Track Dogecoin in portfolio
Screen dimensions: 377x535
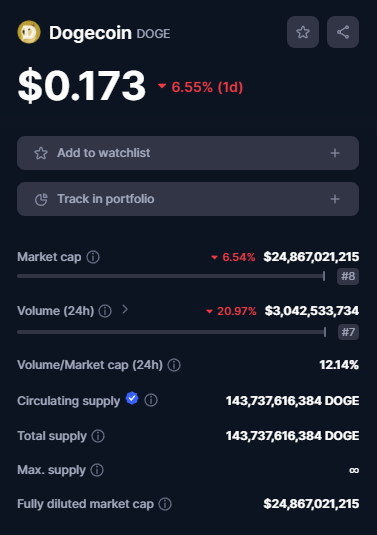(188, 199)
